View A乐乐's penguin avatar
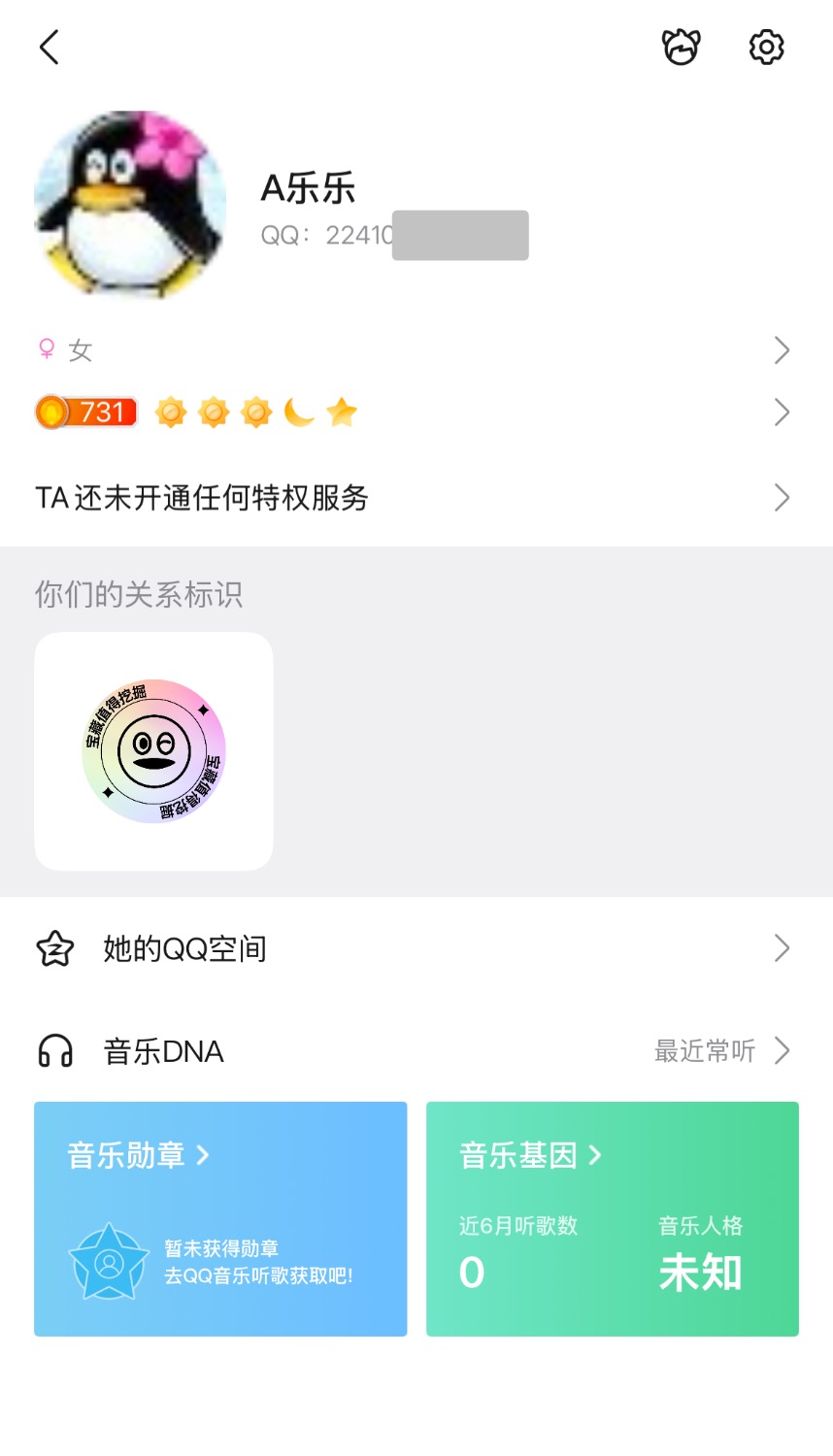 coord(130,204)
